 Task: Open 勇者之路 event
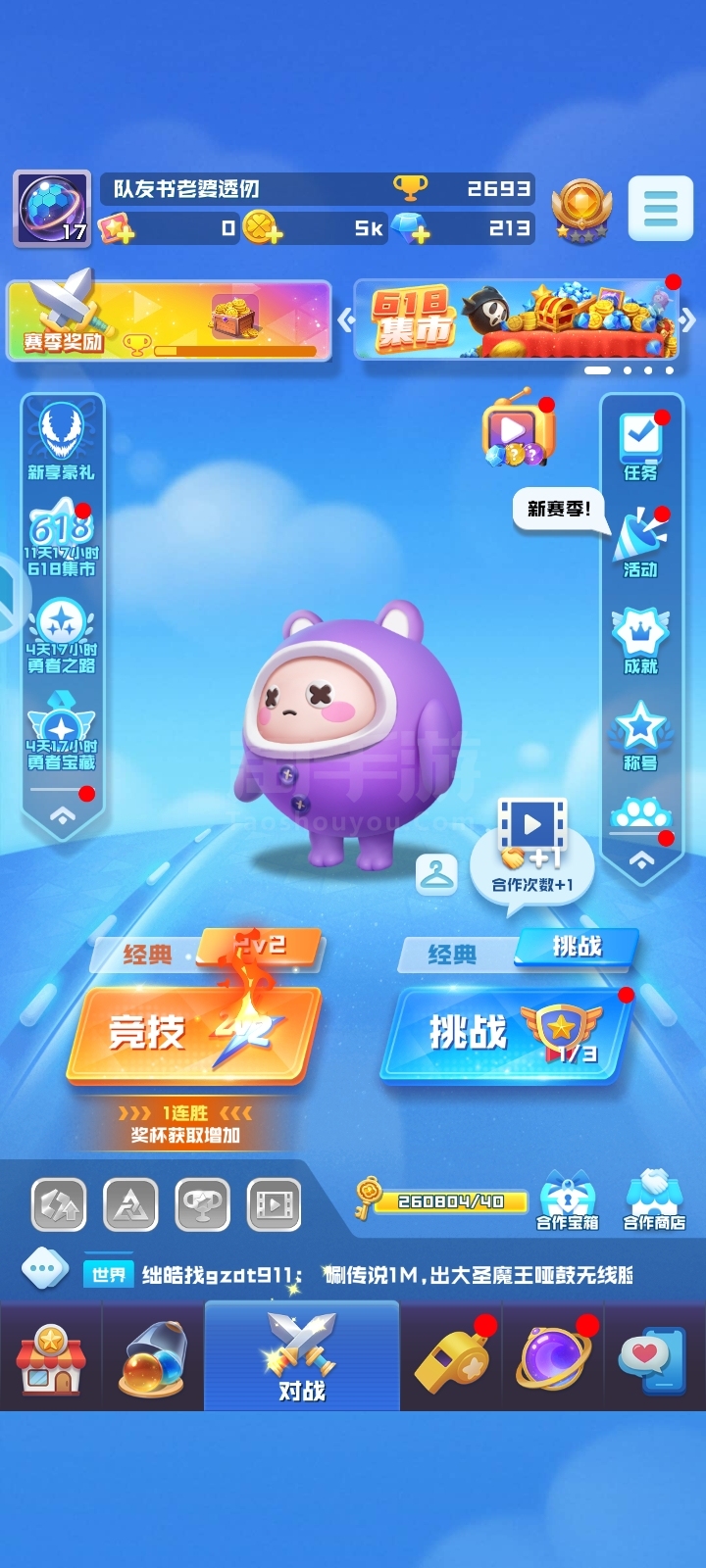click(62, 635)
